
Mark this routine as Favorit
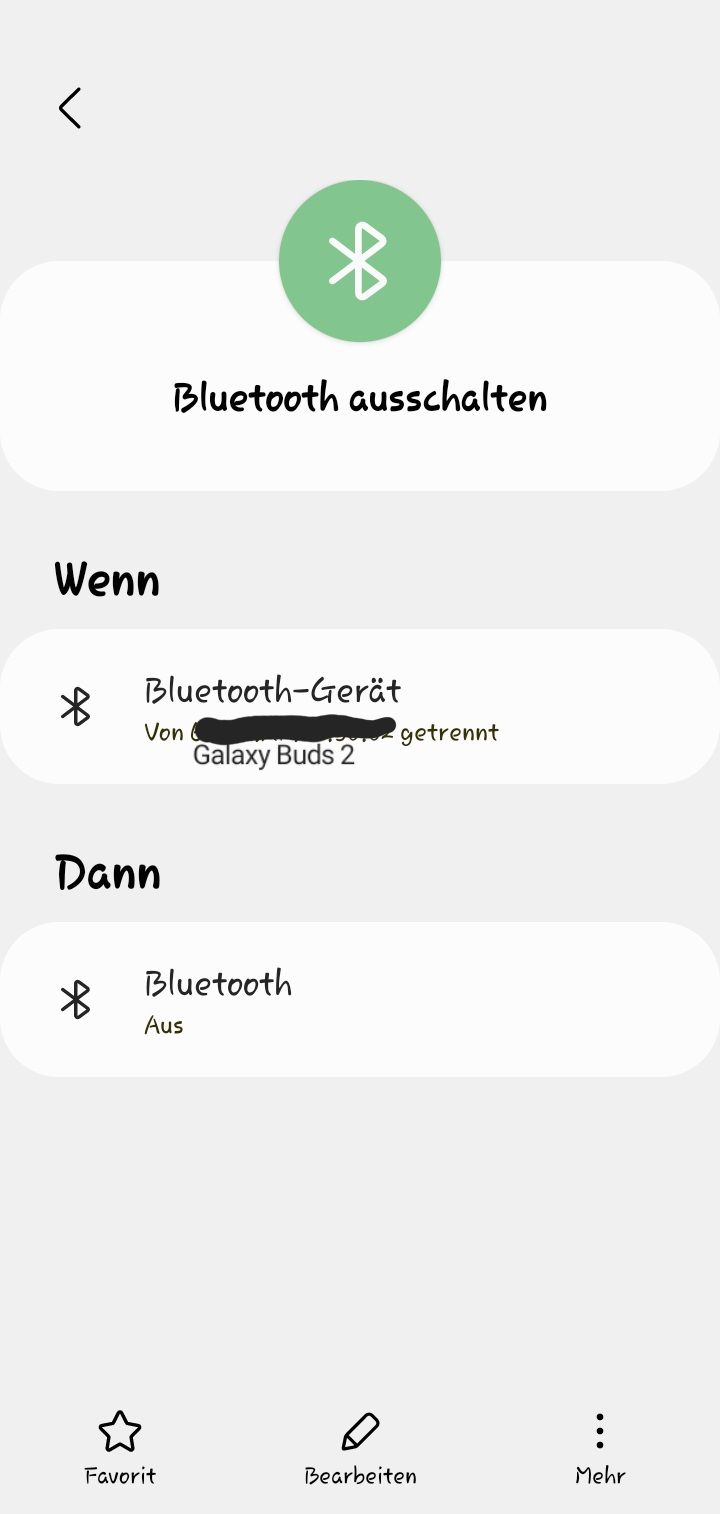tap(120, 1446)
